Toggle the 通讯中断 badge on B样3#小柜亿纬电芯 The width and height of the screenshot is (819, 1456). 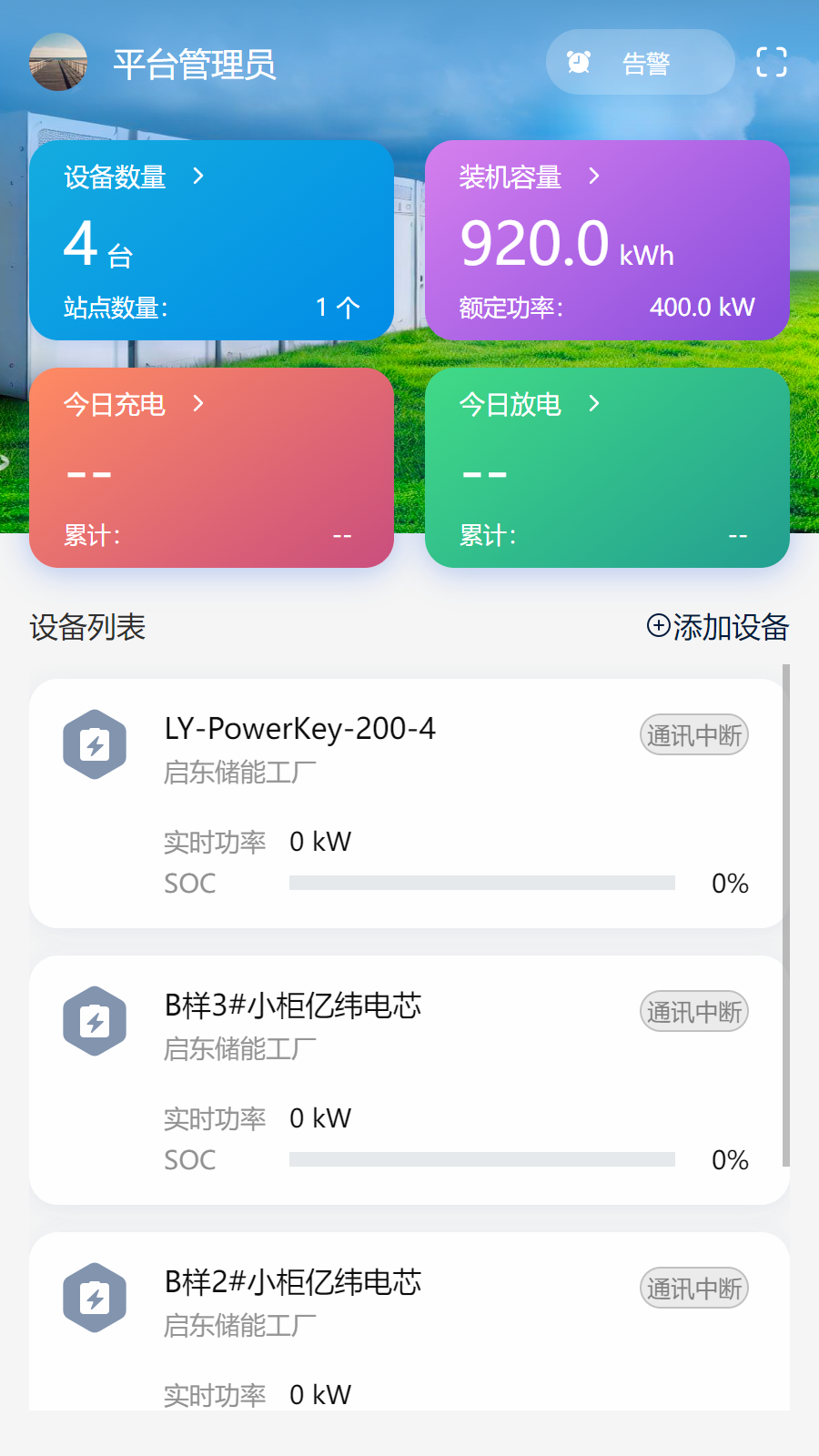click(x=693, y=1011)
